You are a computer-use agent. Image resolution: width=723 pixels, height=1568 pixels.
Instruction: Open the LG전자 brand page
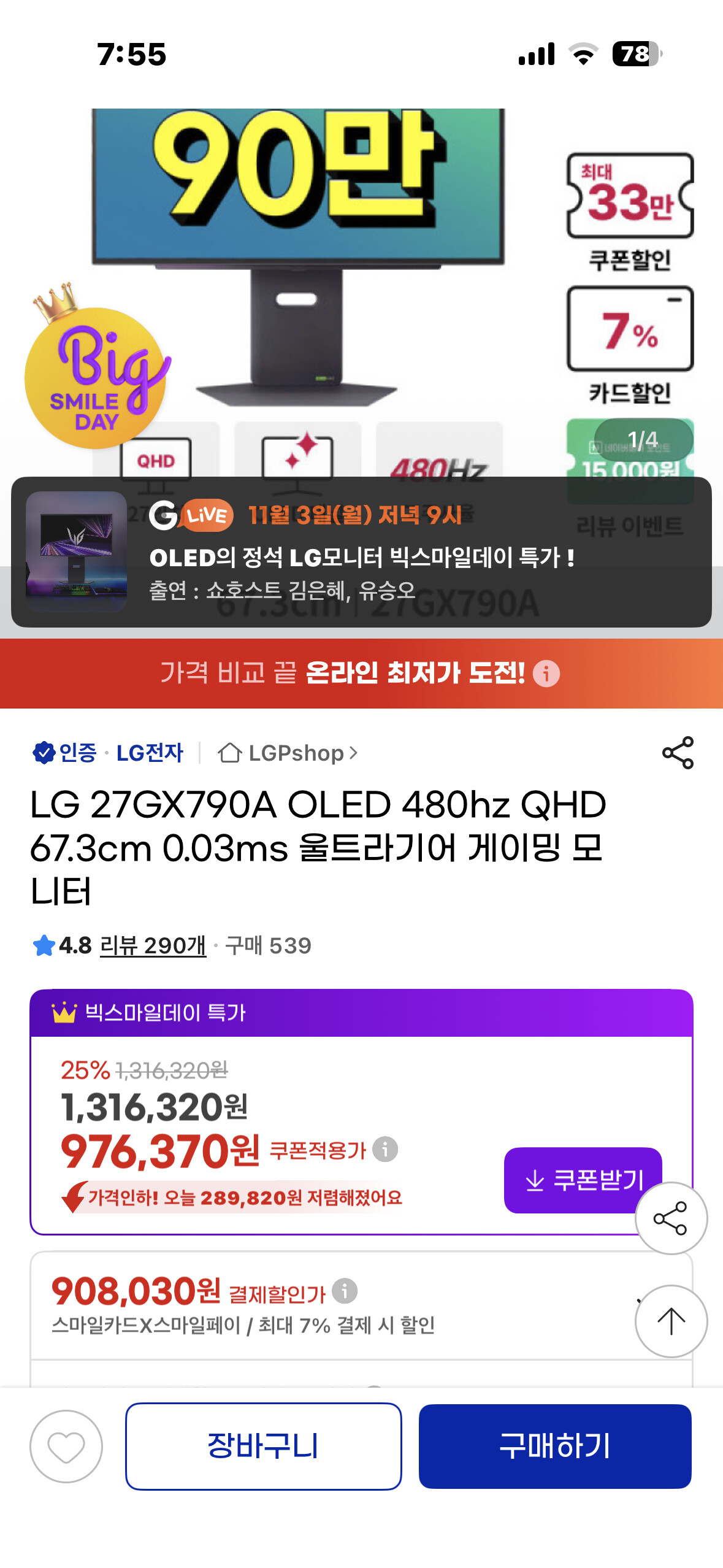(150, 752)
